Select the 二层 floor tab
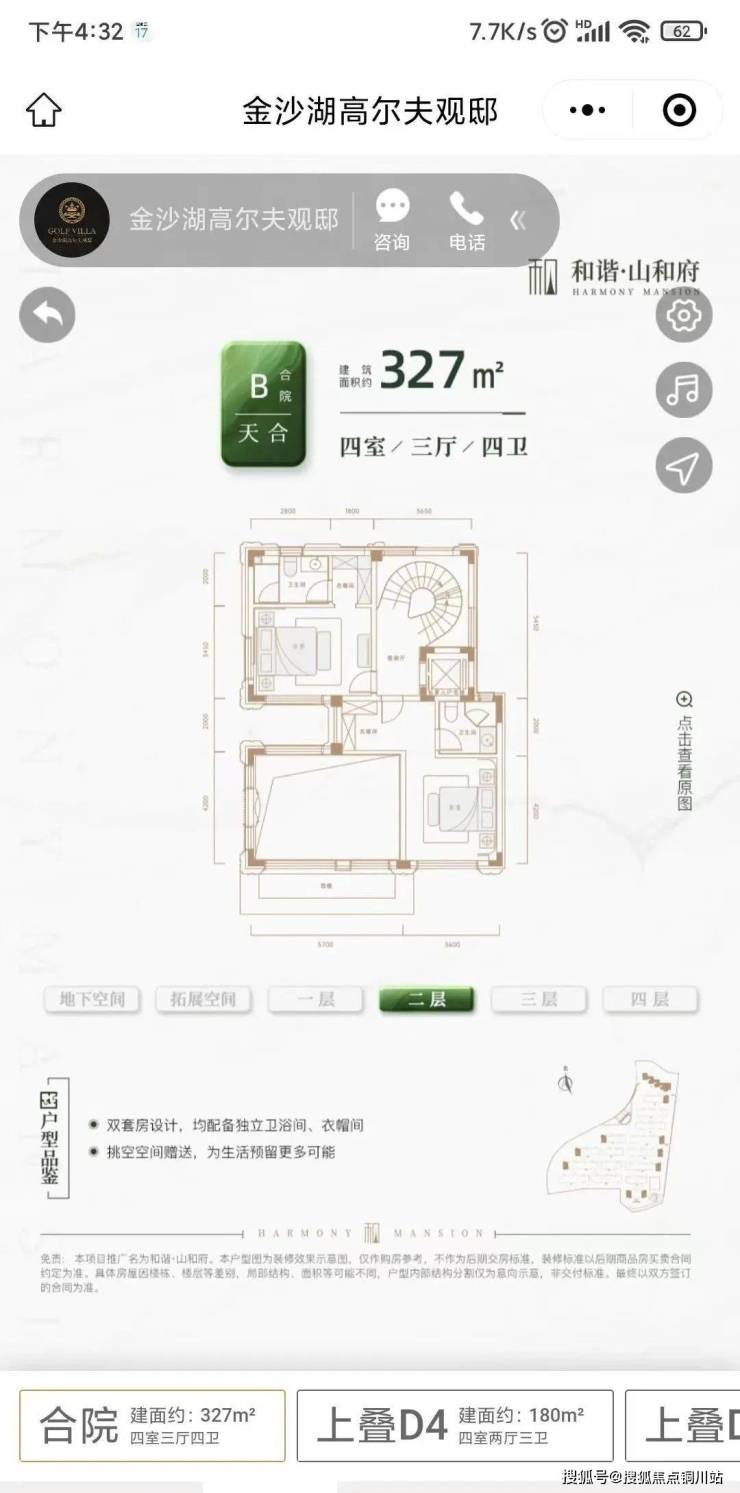 coord(427,999)
